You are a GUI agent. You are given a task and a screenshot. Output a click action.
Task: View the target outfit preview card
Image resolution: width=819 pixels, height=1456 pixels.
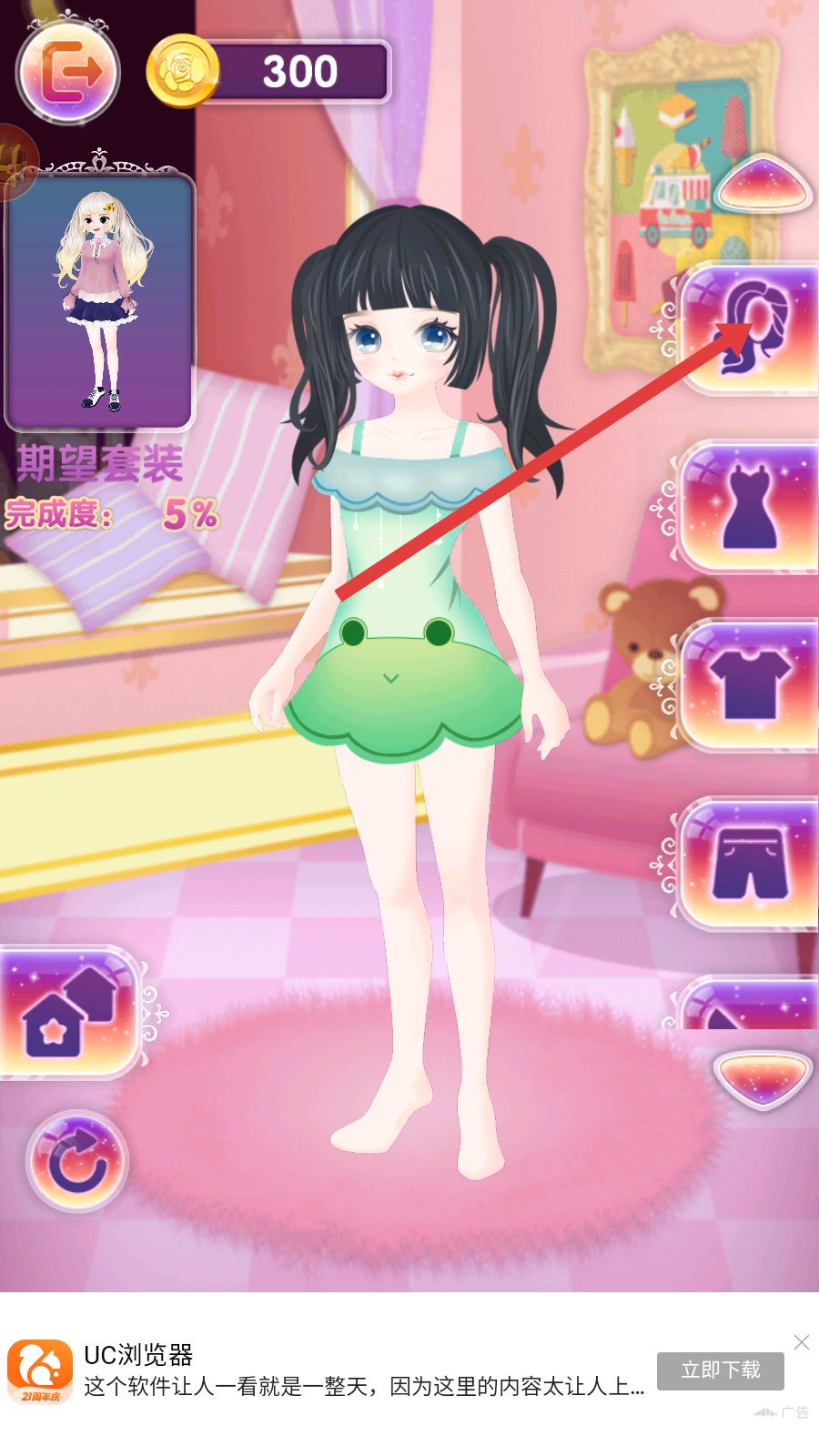click(x=100, y=300)
